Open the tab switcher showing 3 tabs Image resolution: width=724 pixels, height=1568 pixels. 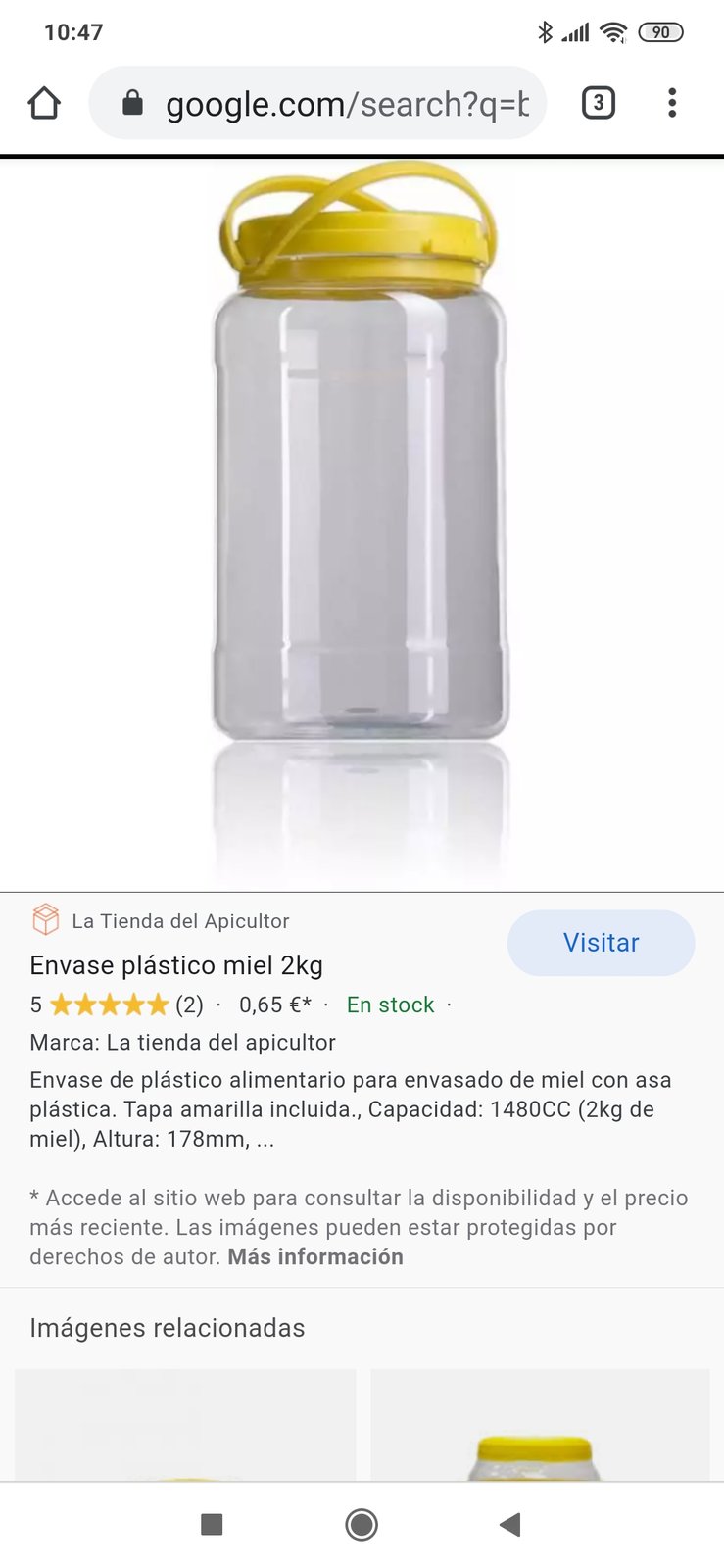(x=598, y=103)
